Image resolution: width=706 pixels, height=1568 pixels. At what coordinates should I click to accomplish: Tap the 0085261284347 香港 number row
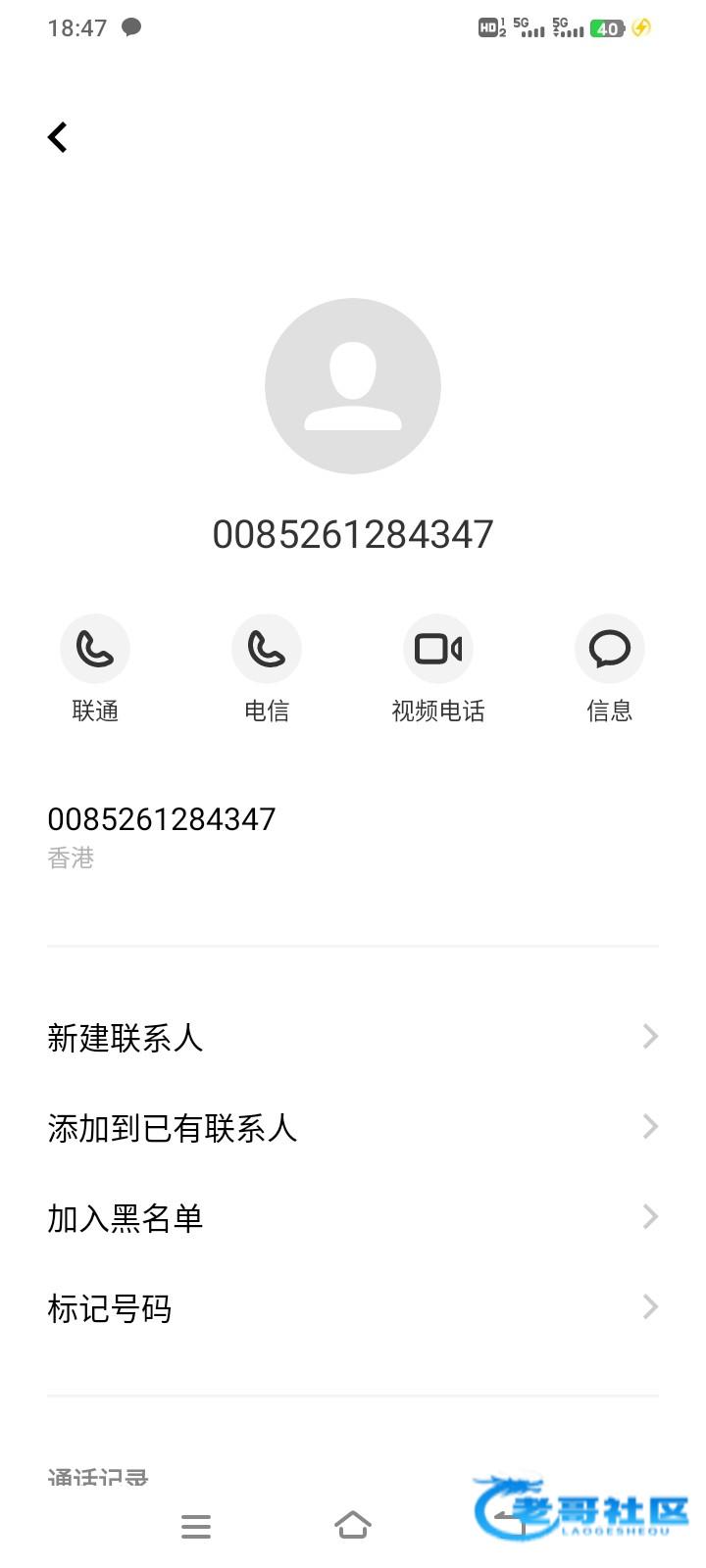coord(353,838)
